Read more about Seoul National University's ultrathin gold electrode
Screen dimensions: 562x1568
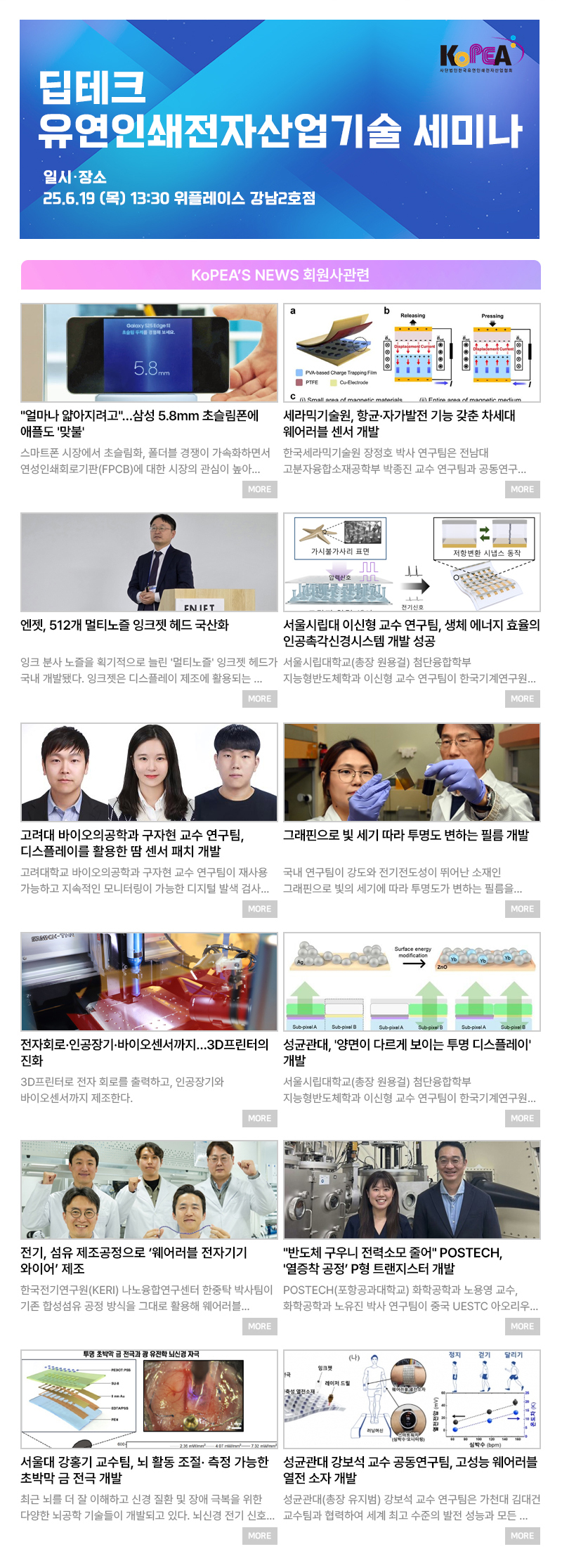[x=259, y=1536]
